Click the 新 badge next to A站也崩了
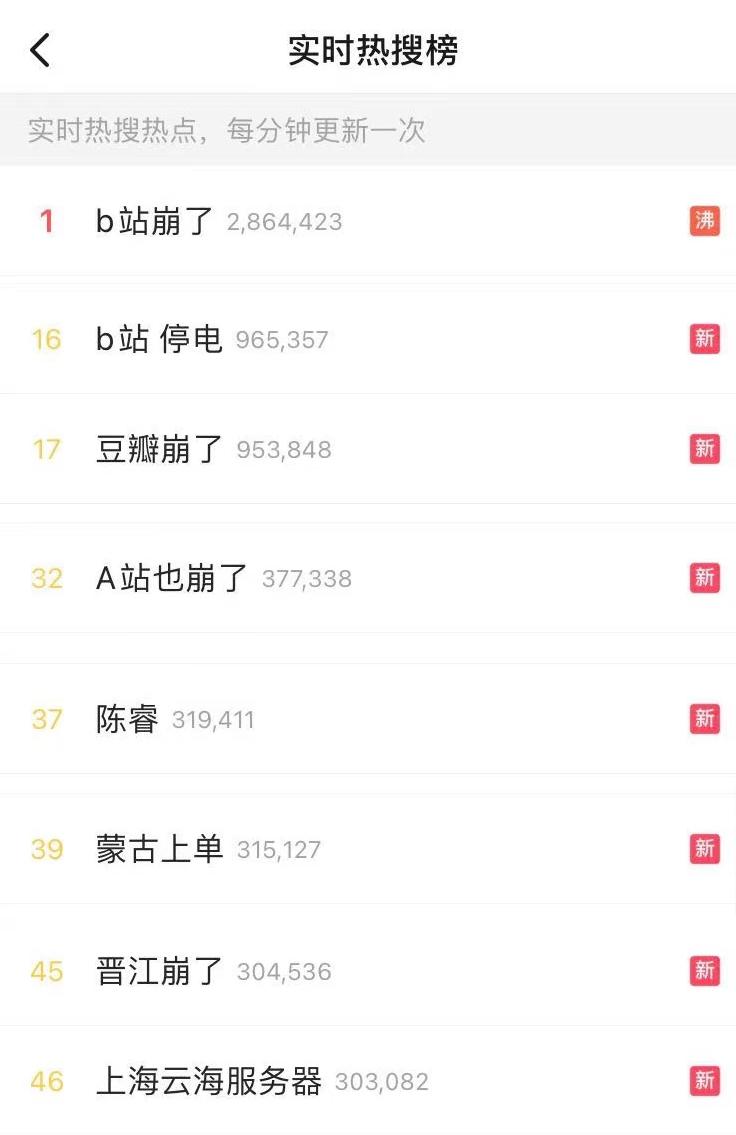 pos(705,578)
